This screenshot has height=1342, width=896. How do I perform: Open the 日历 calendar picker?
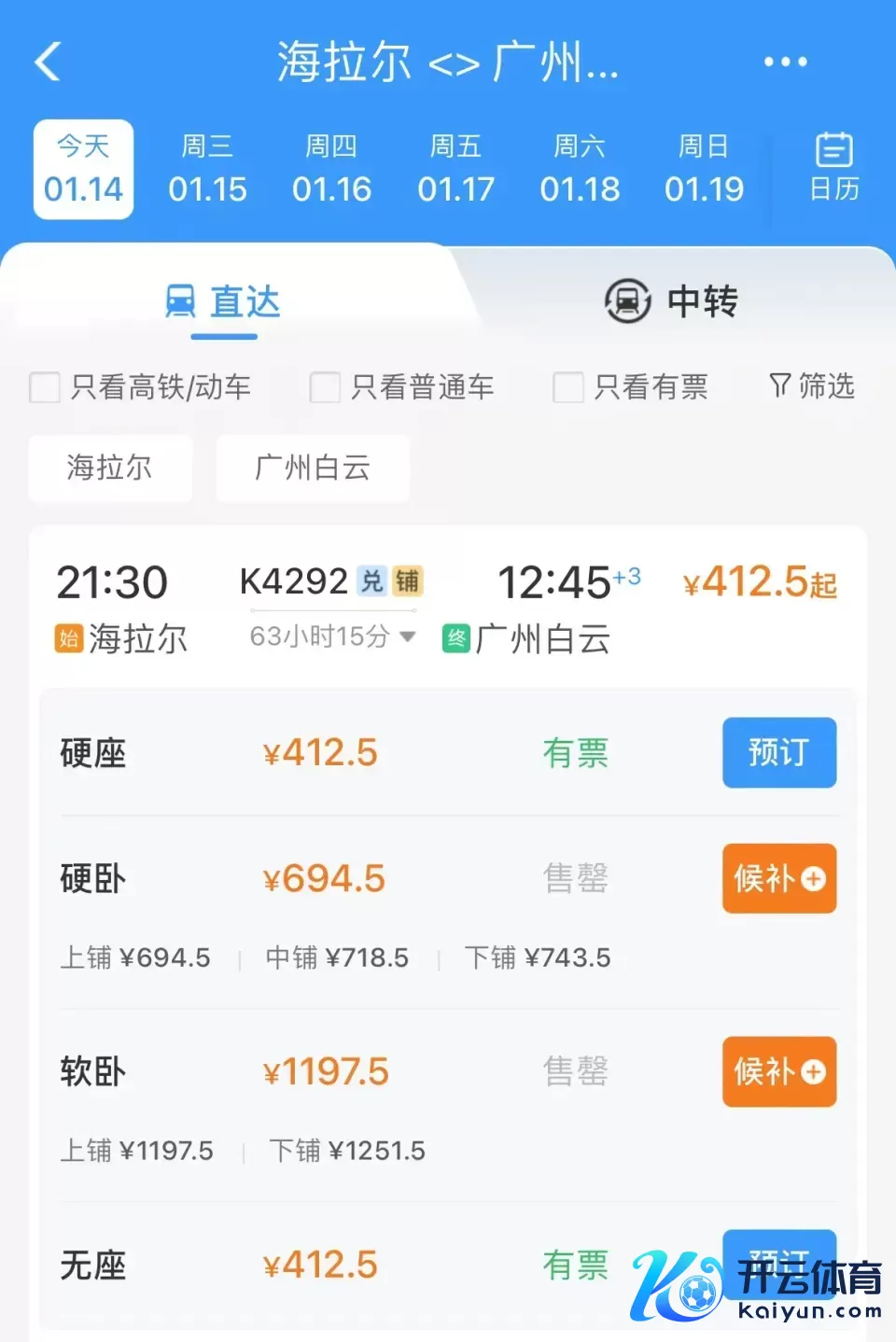pos(833,168)
